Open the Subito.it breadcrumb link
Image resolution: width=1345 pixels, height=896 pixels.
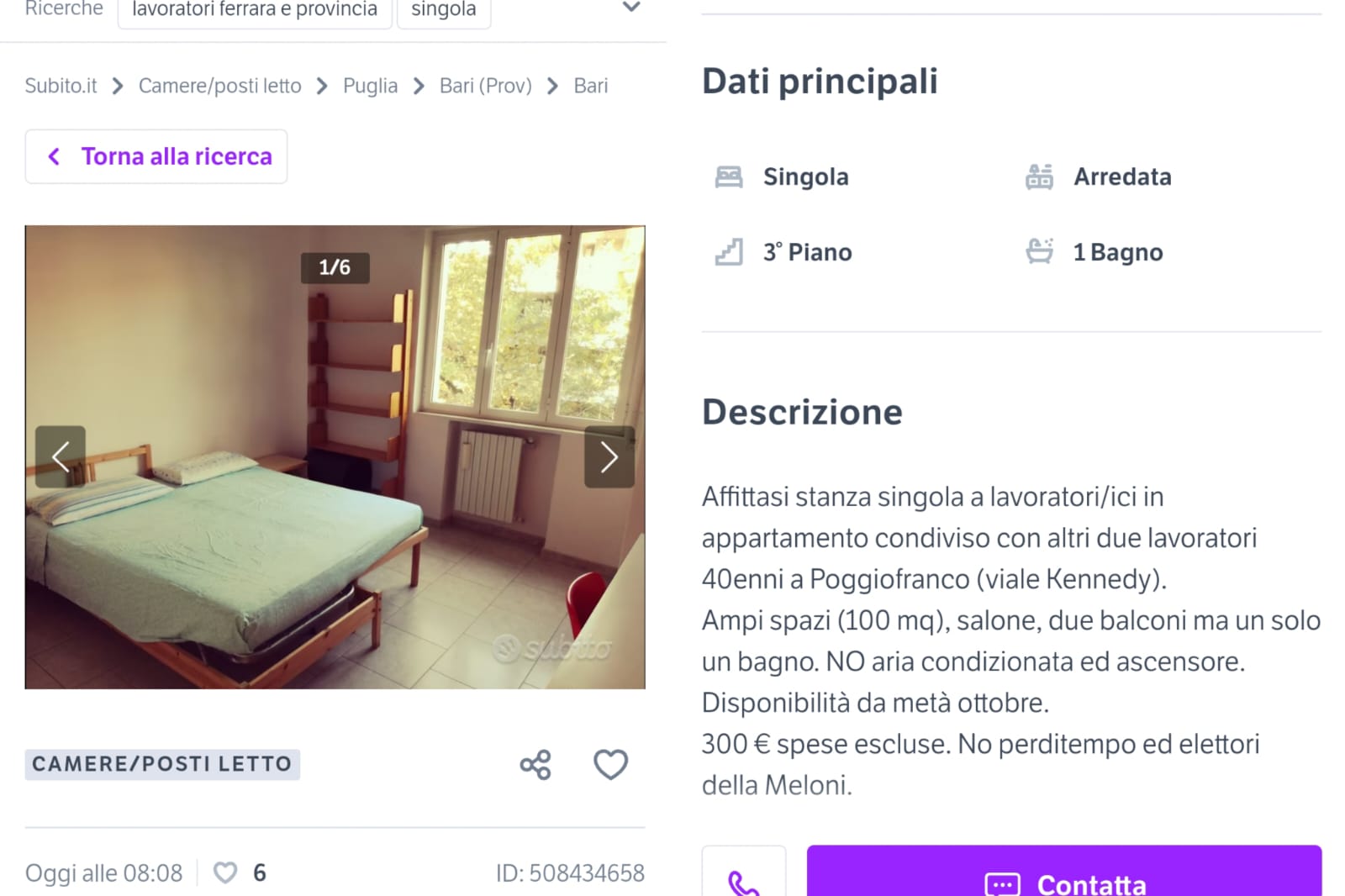(x=61, y=86)
